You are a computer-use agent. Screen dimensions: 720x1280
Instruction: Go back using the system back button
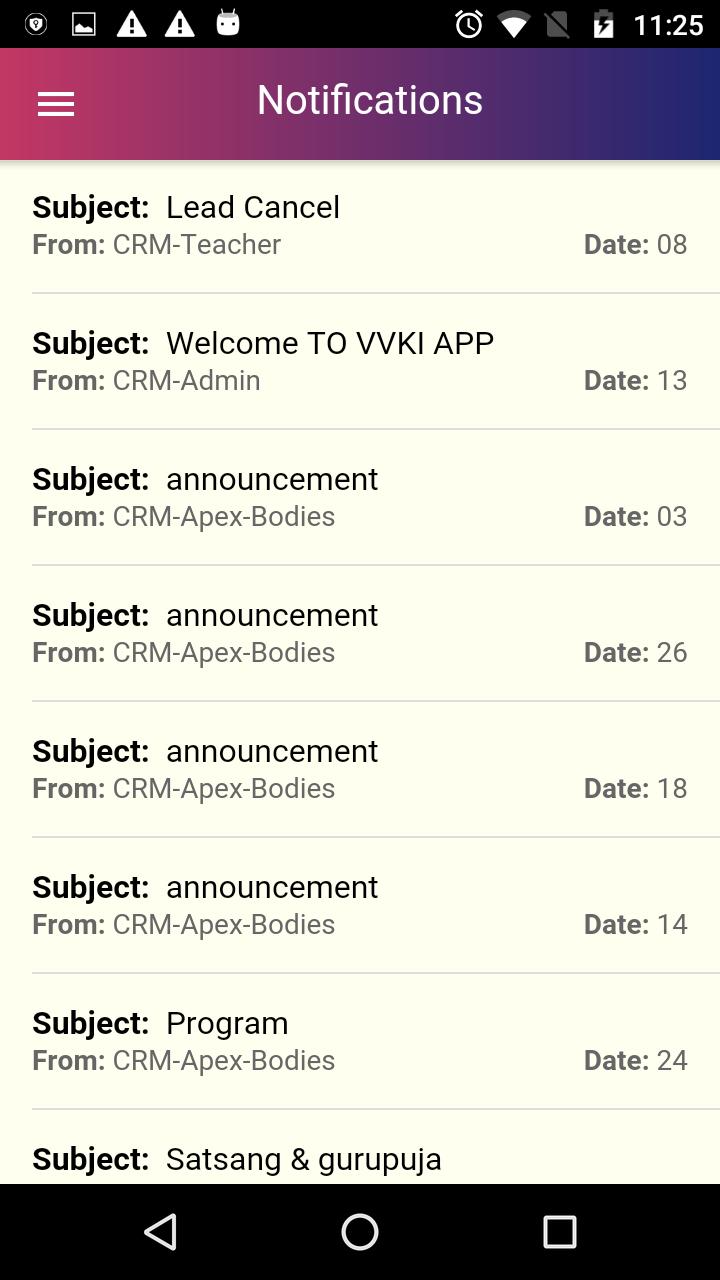tap(161, 1232)
